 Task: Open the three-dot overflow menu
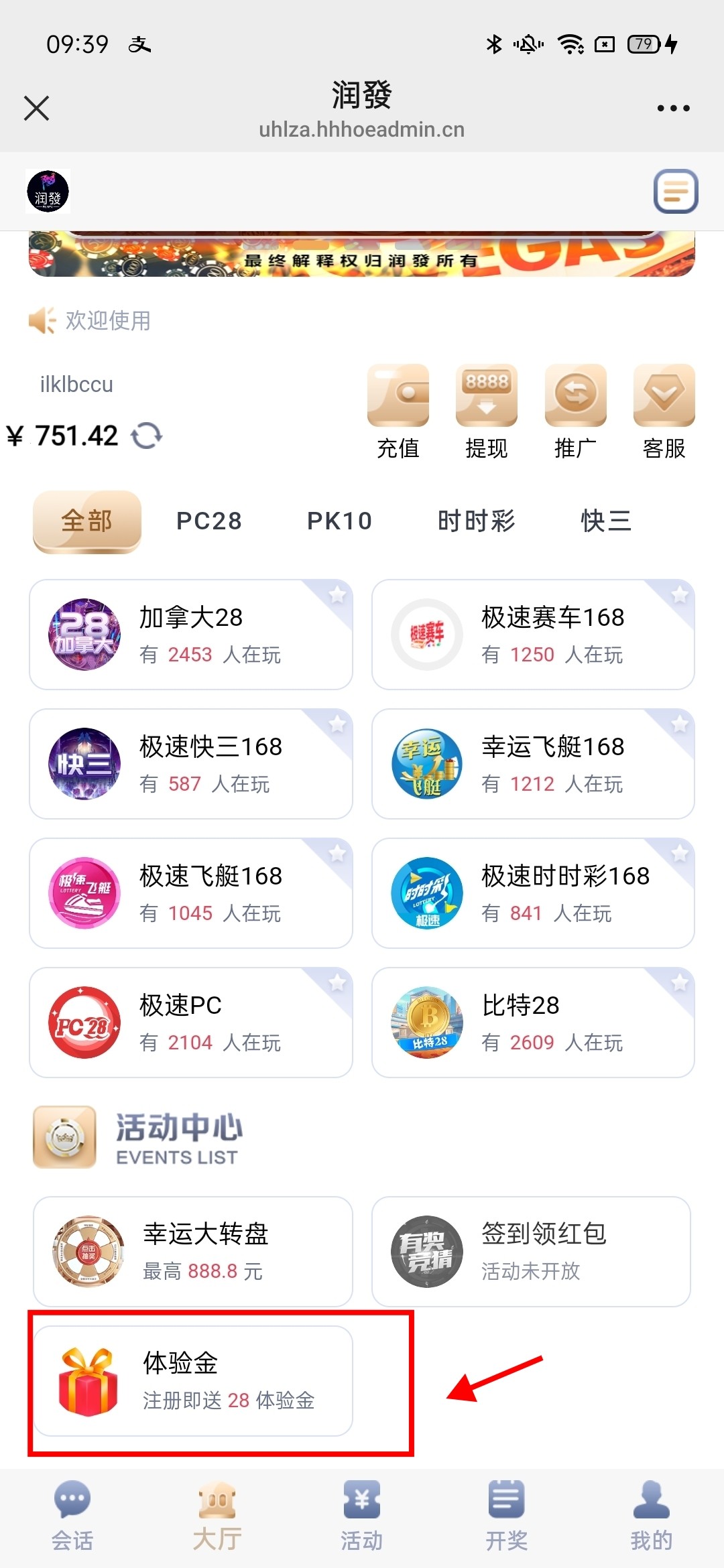click(x=673, y=108)
